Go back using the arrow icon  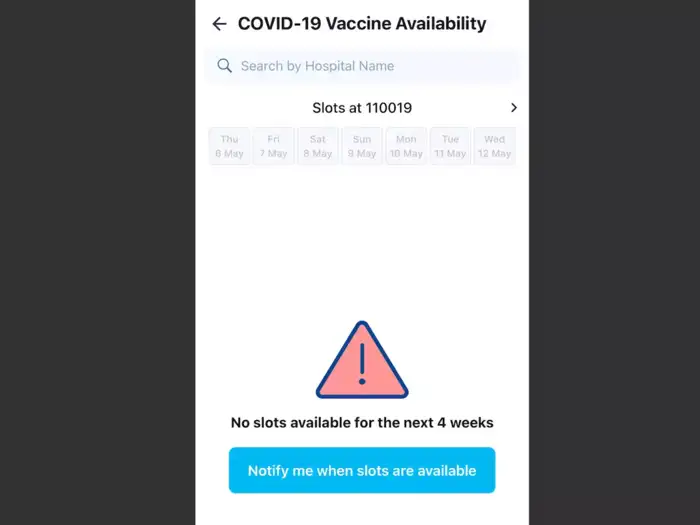219,24
